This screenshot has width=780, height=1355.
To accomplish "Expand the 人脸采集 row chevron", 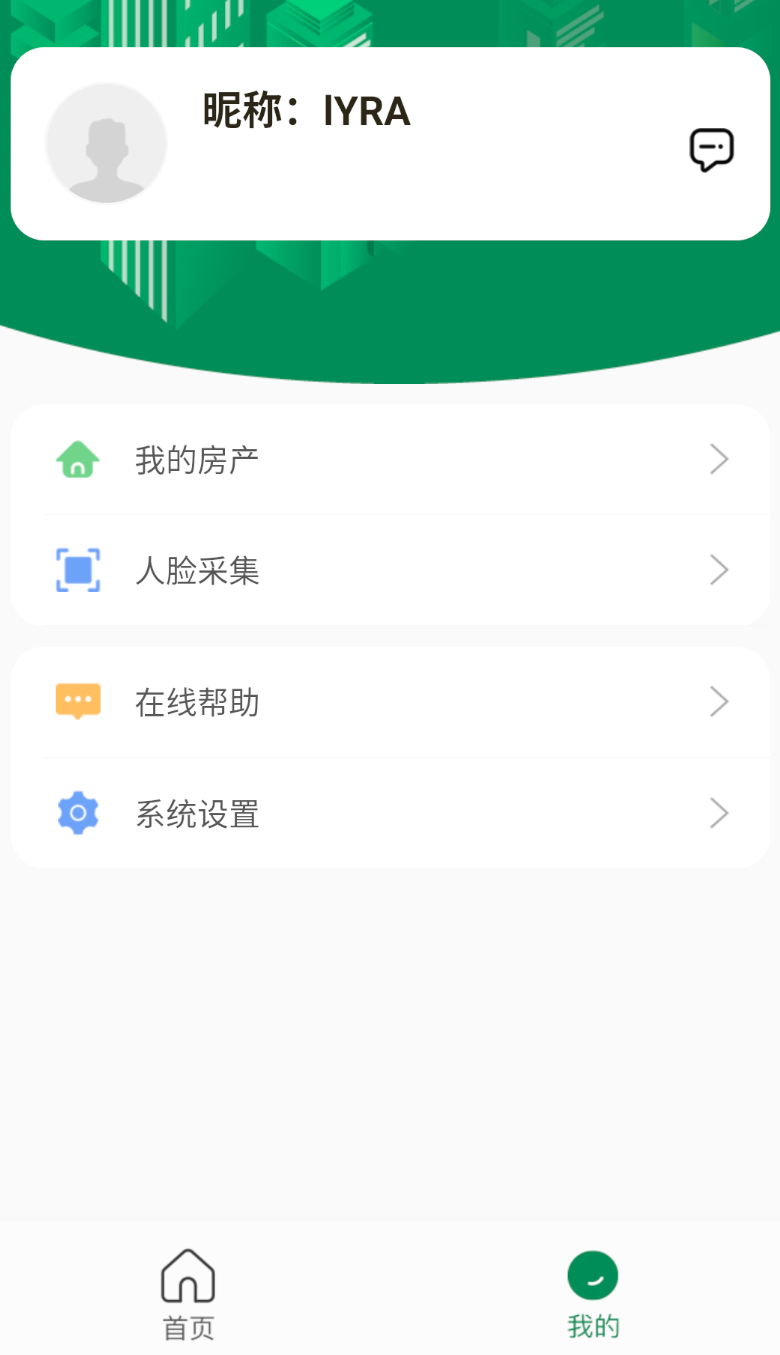I will [x=719, y=570].
